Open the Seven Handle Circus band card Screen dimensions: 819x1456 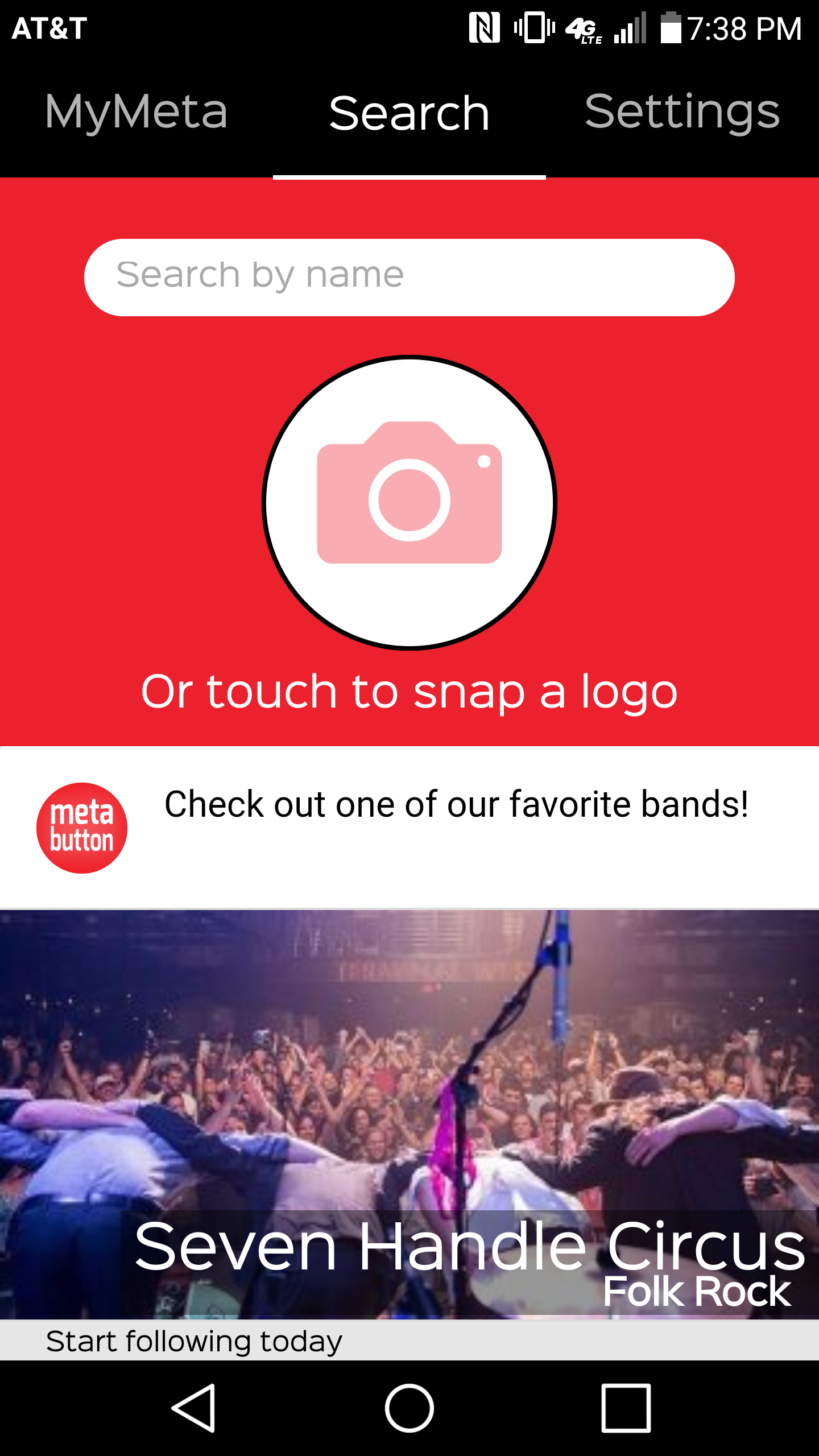point(409,1115)
